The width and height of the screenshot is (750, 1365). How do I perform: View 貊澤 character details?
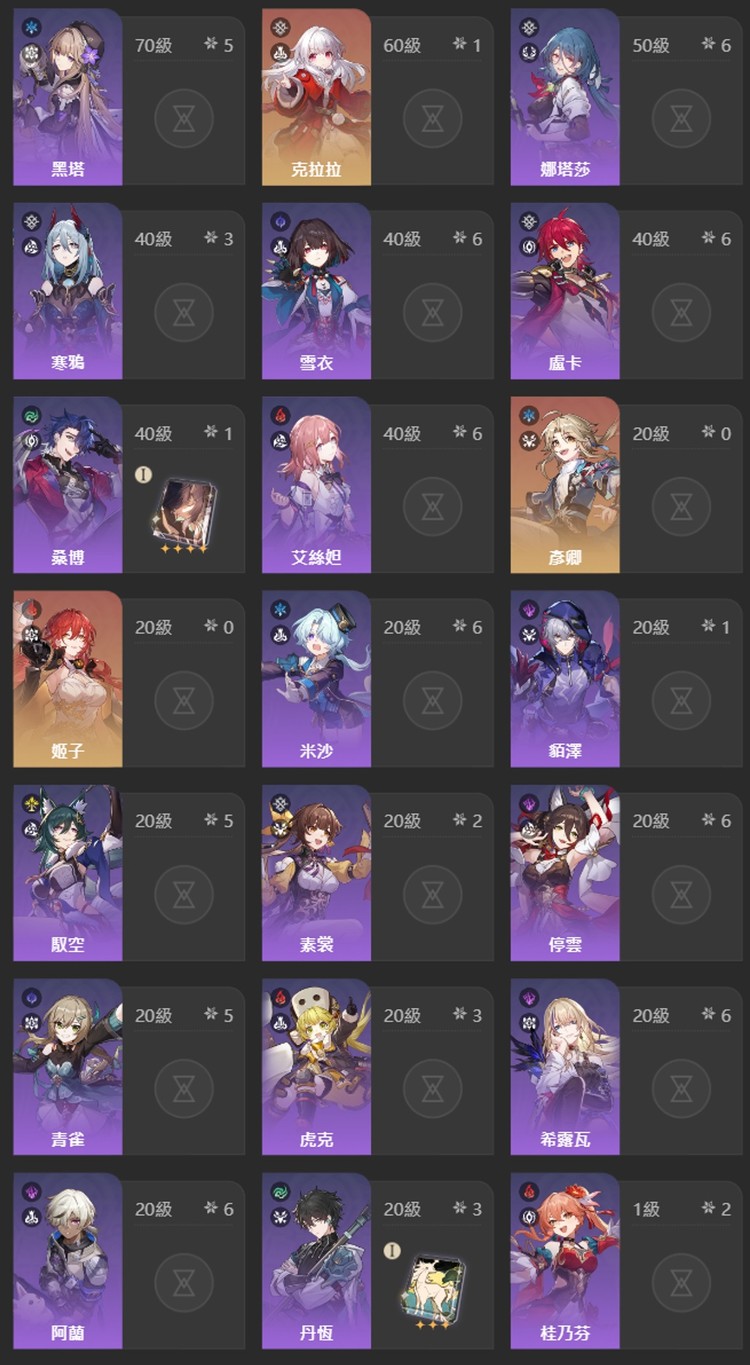[565, 679]
